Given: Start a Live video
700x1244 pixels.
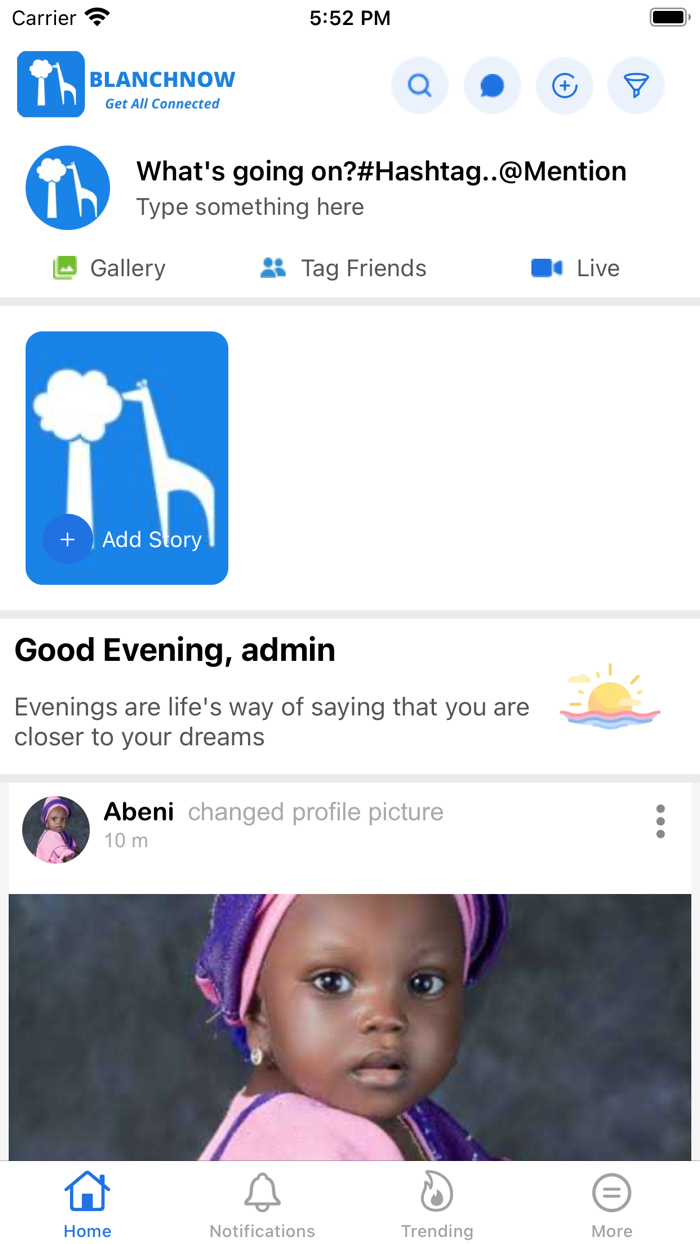Looking at the screenshot, I should tap(575, 268).
